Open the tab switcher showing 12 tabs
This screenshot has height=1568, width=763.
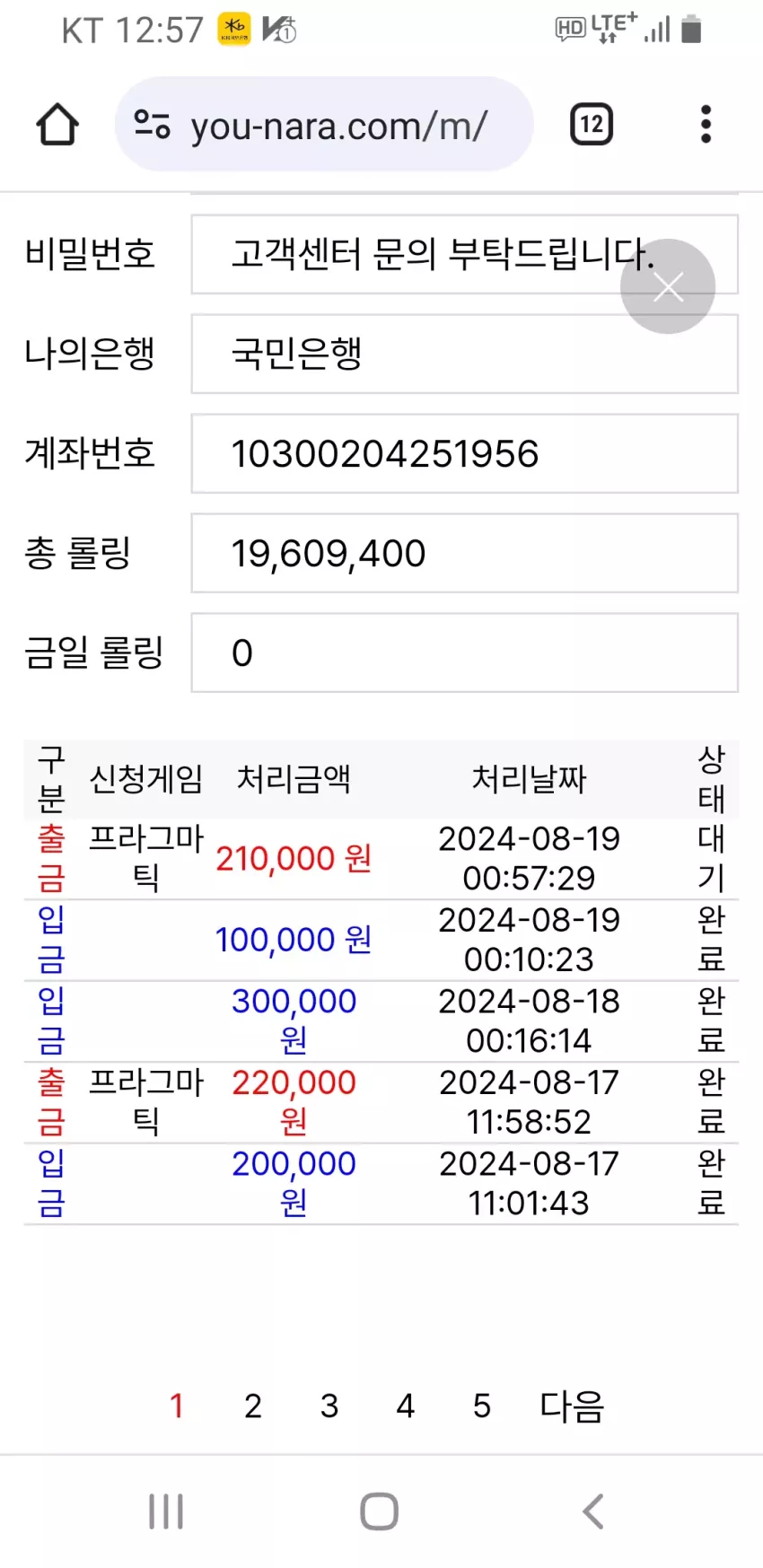(592, 124)
